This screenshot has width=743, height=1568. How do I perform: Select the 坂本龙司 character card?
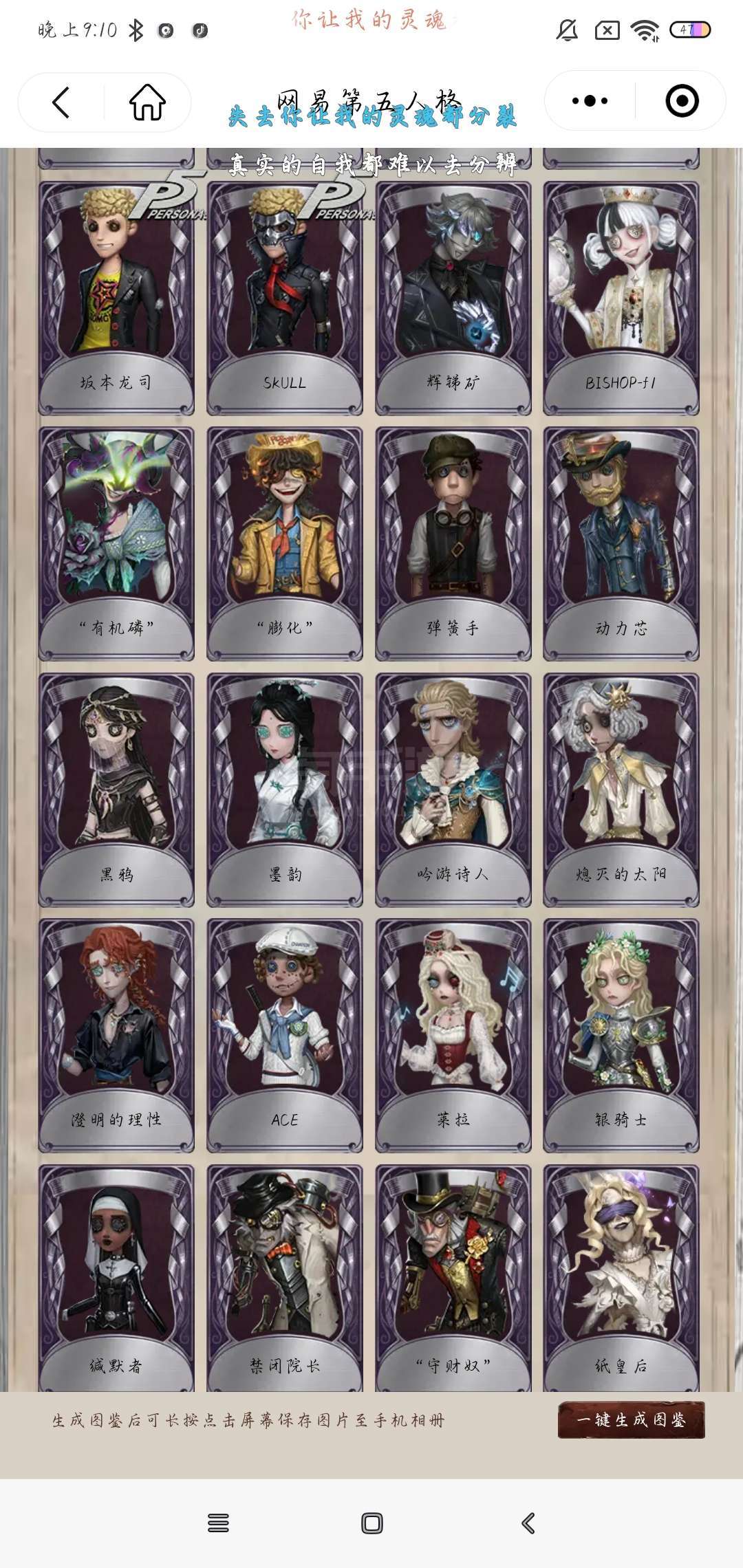point(116,298)
